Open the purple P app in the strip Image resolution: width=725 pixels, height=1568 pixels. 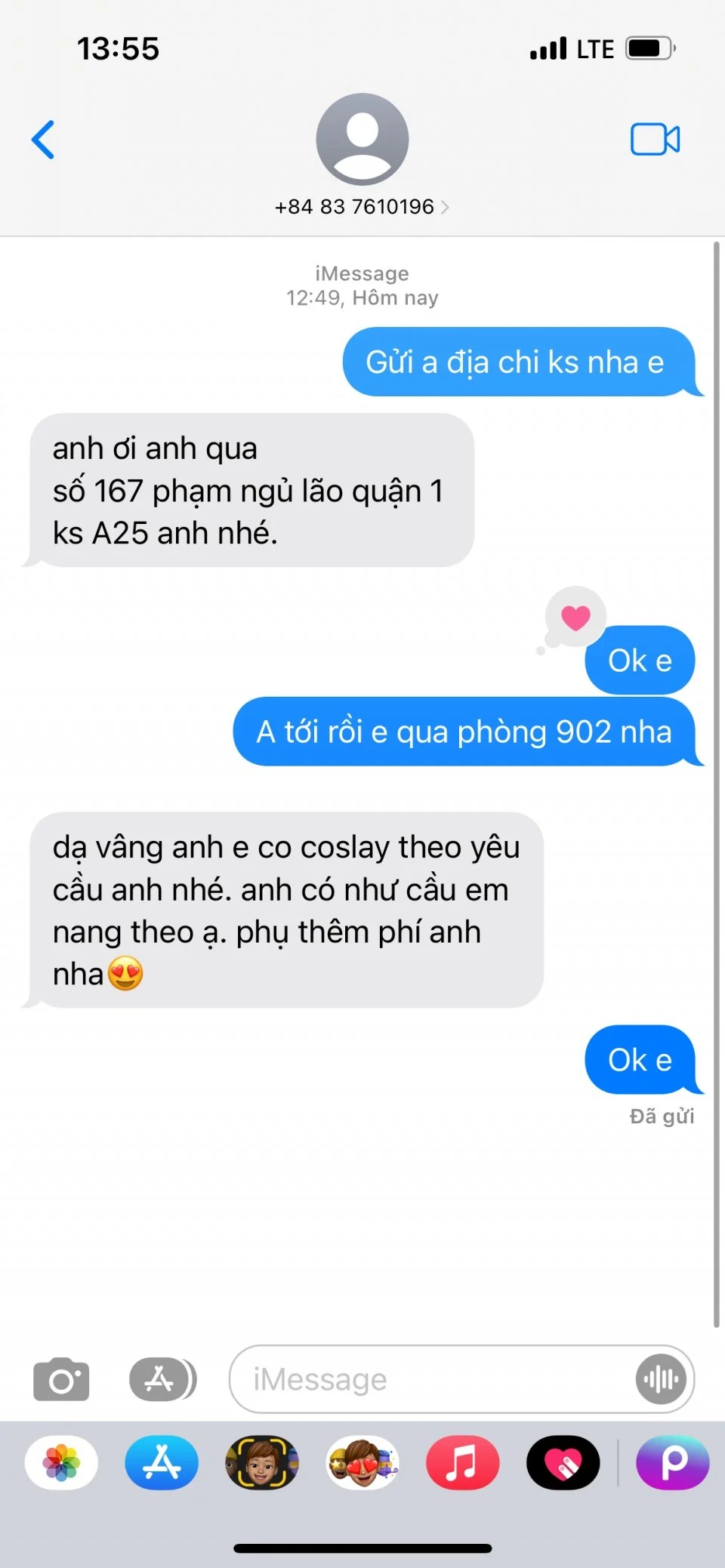point(672,1462)
